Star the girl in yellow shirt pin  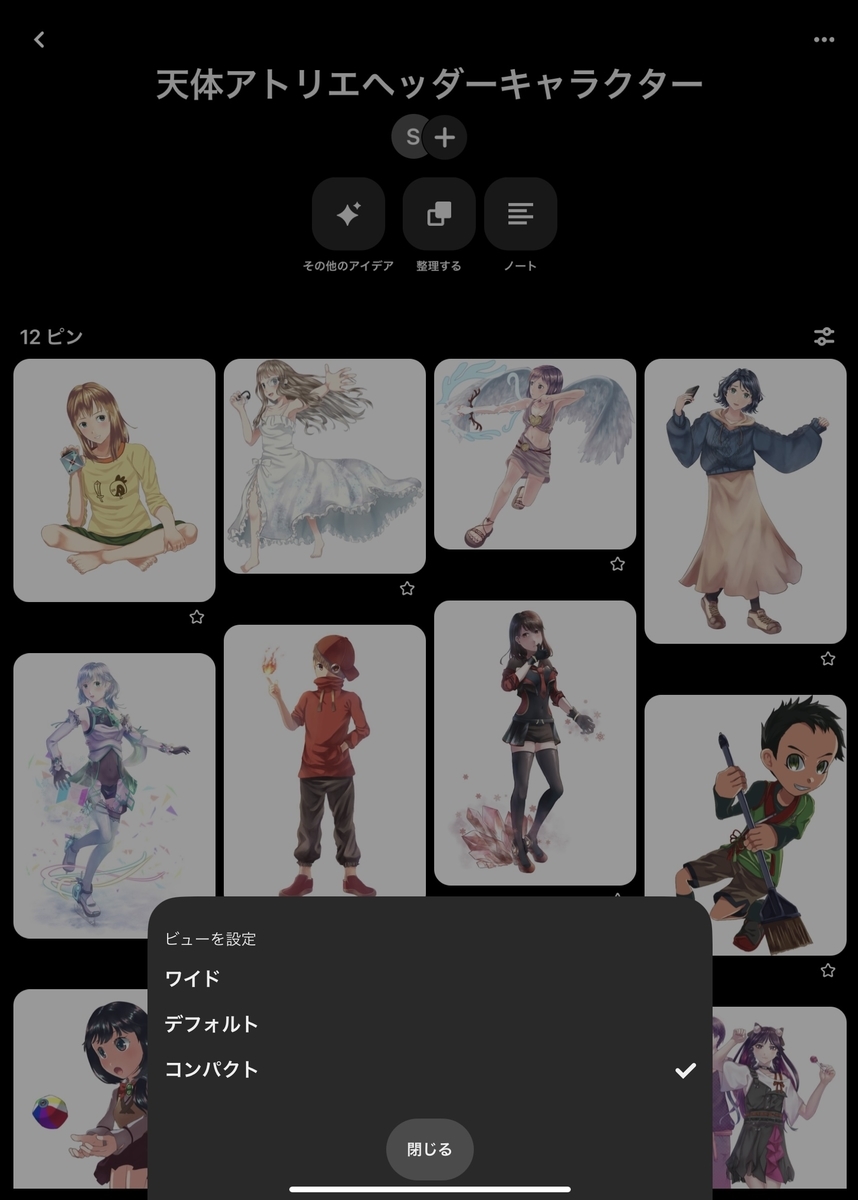197,617
